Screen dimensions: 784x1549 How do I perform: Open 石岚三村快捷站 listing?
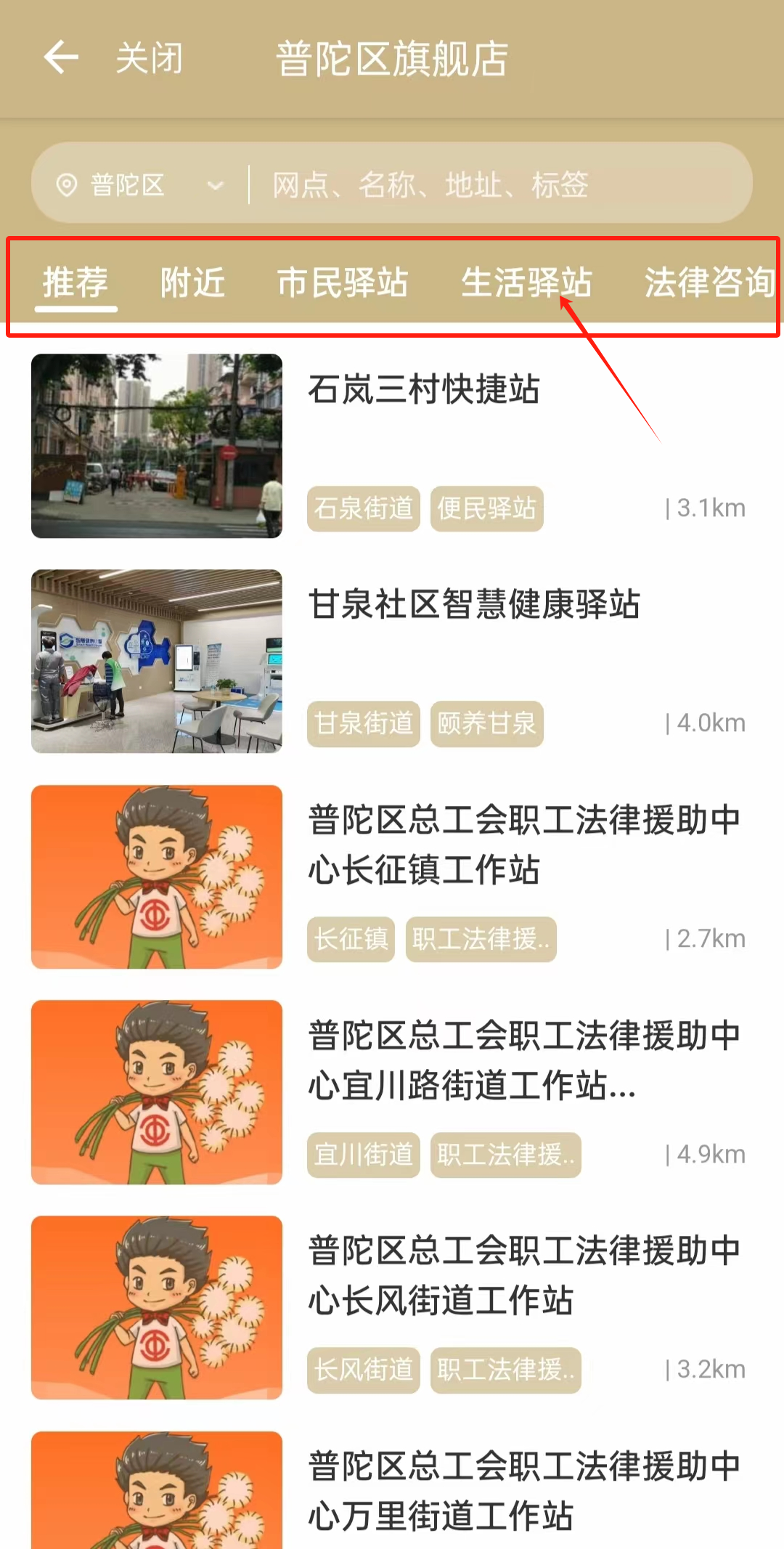tap(424, 390)
